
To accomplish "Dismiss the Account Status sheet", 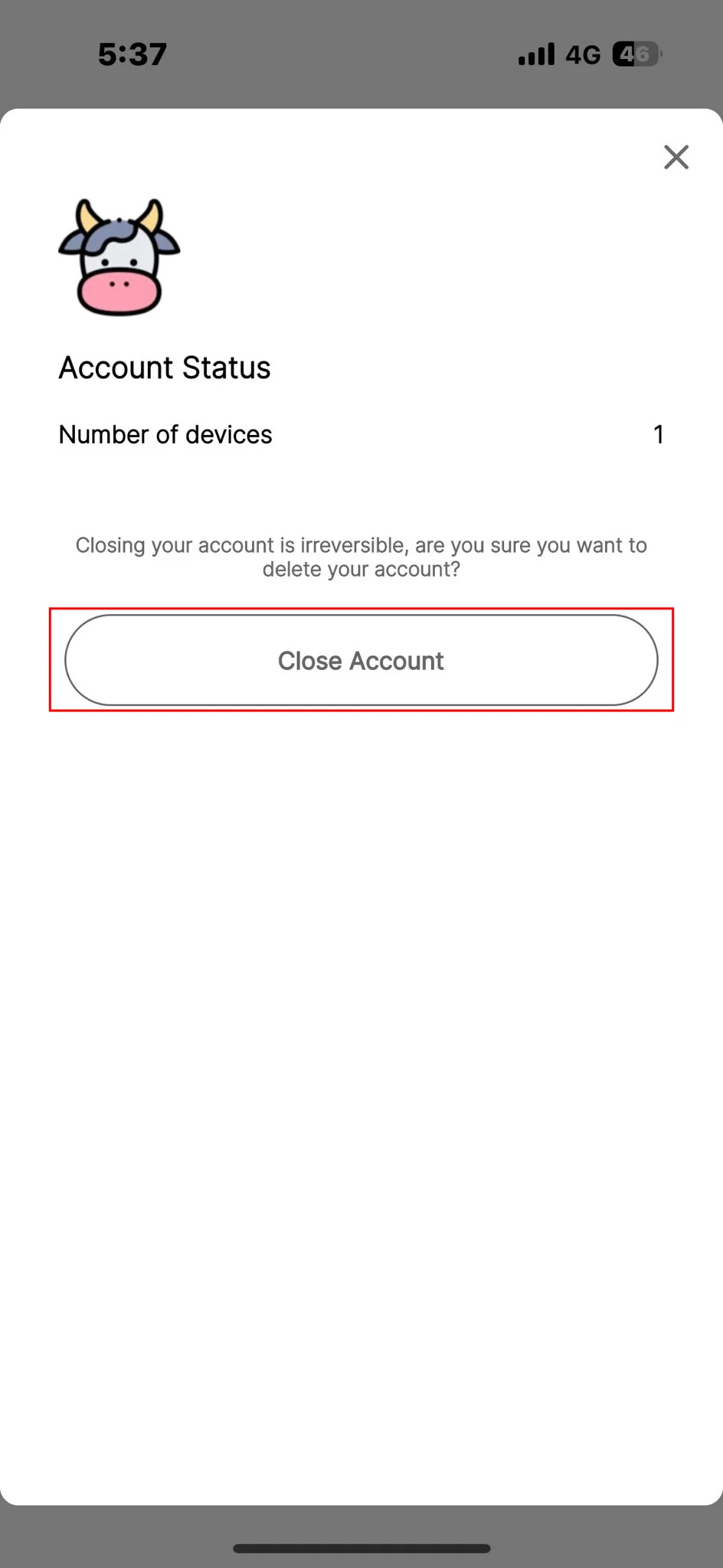I will click(x=676, y=157).
